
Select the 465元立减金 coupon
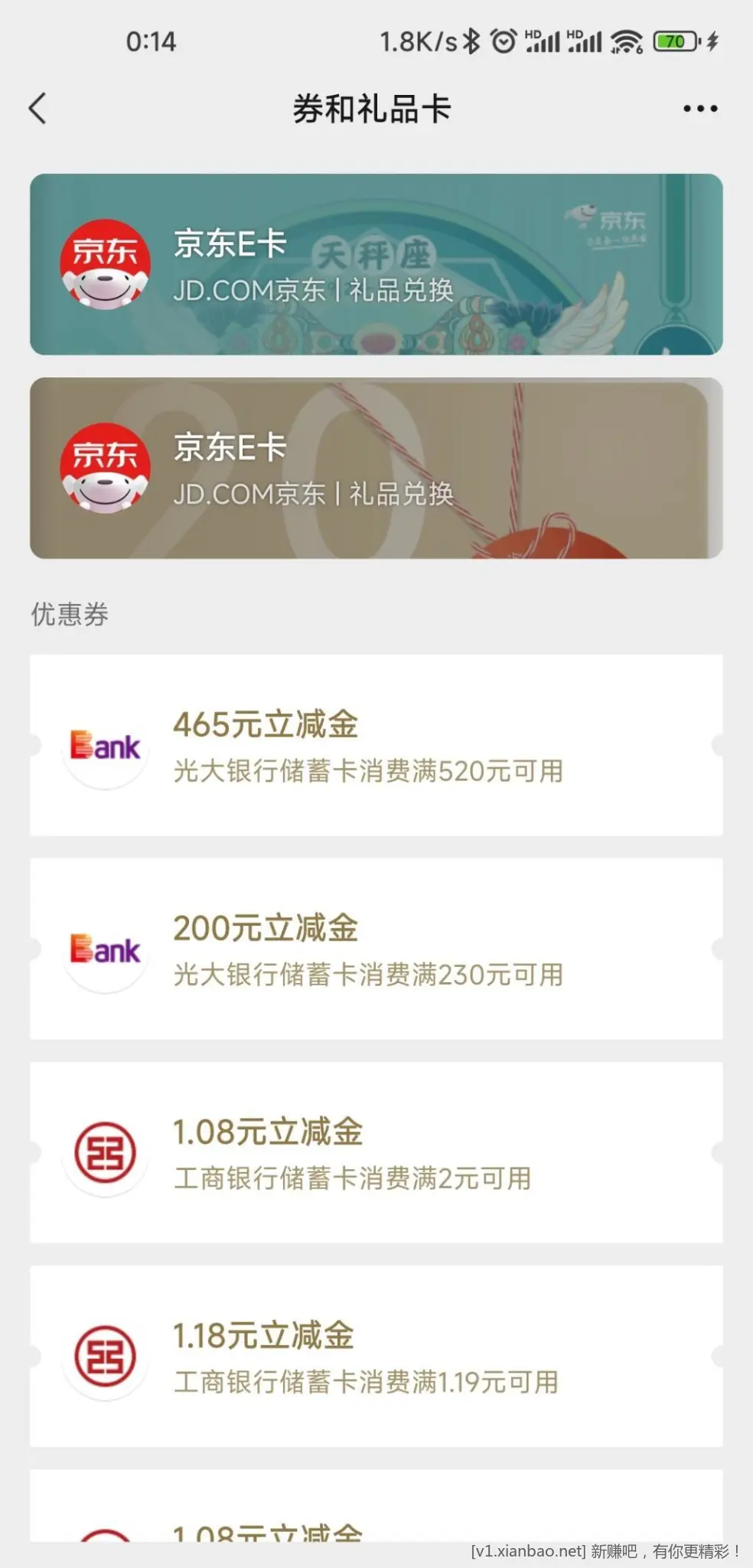(x=376, y=745)
